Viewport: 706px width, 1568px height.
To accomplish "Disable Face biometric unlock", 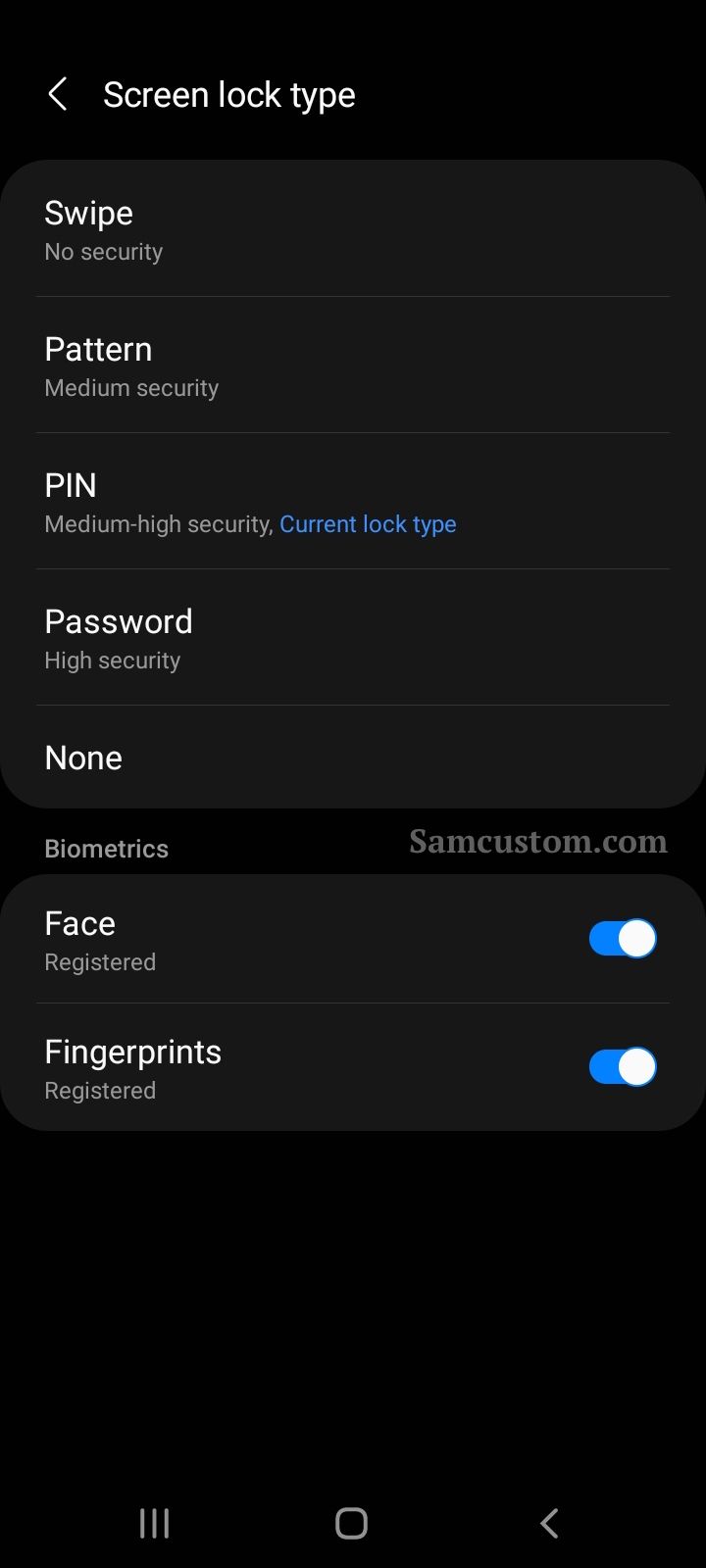I will point(623,939).
